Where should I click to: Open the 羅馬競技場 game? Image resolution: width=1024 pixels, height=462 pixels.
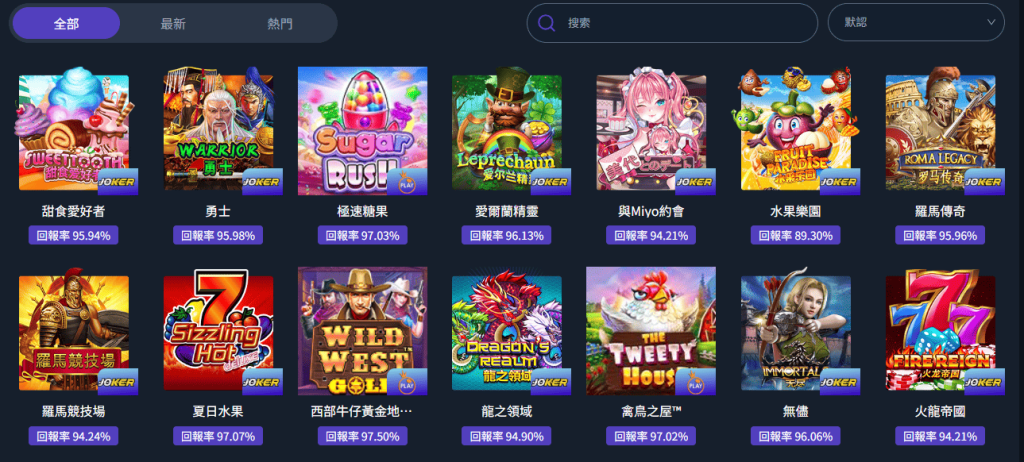[73, 332]
